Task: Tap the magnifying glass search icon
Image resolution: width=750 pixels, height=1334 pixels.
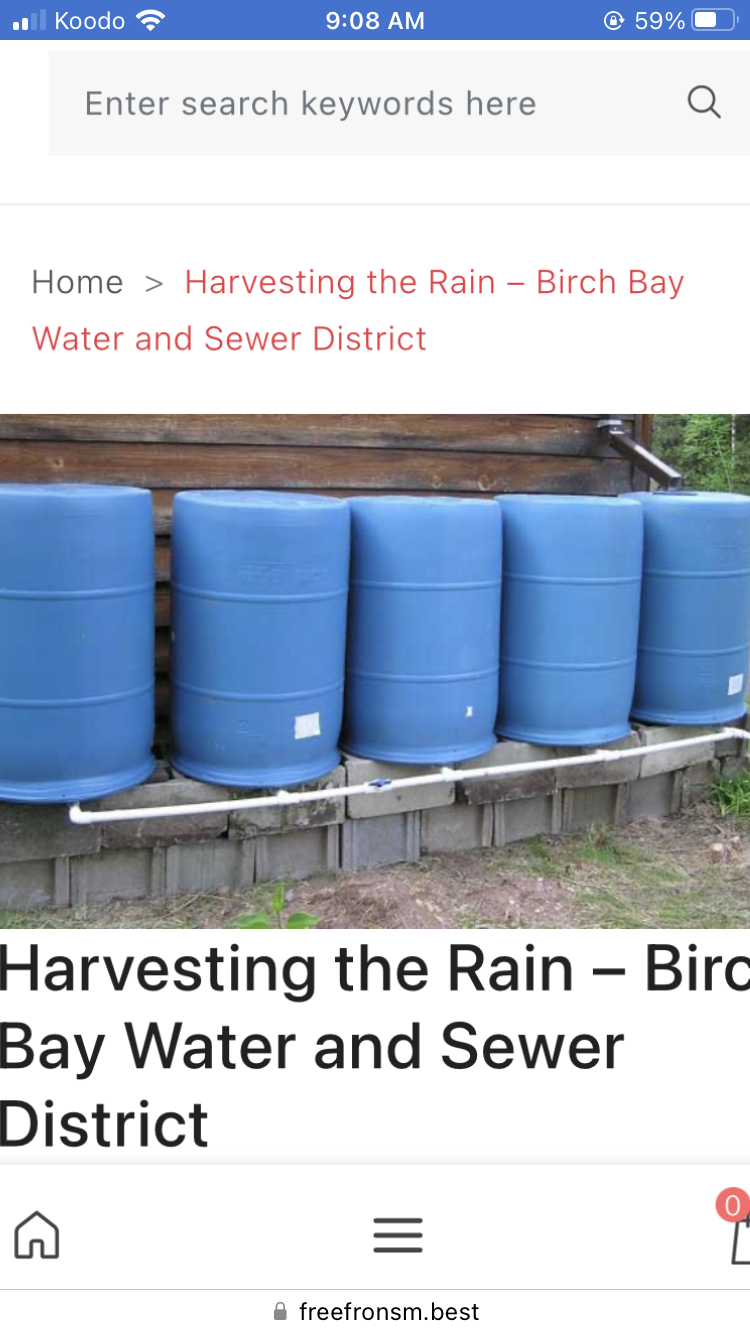Action: 704,102
